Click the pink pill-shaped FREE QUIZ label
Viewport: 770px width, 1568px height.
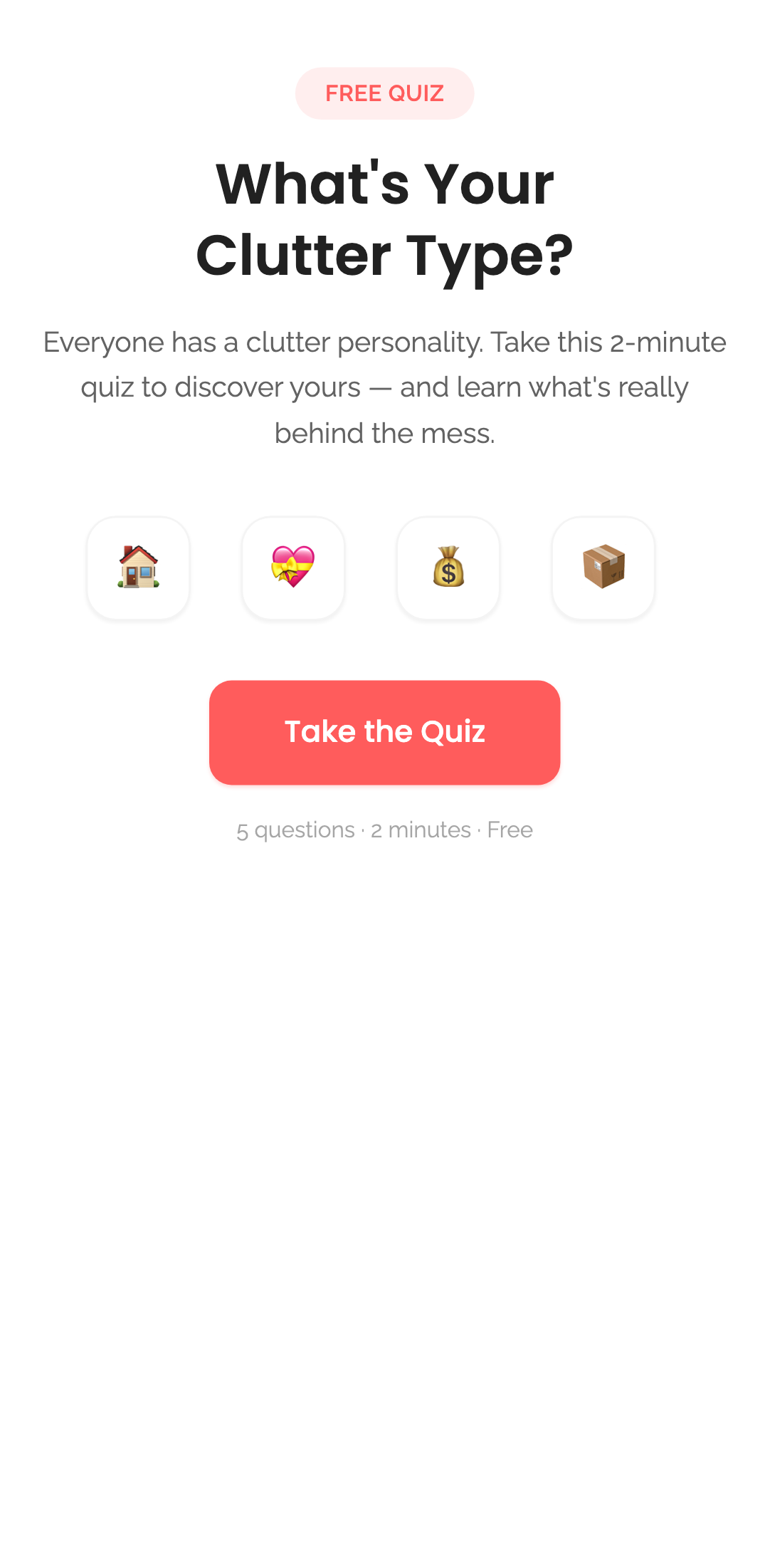point(384,93)
